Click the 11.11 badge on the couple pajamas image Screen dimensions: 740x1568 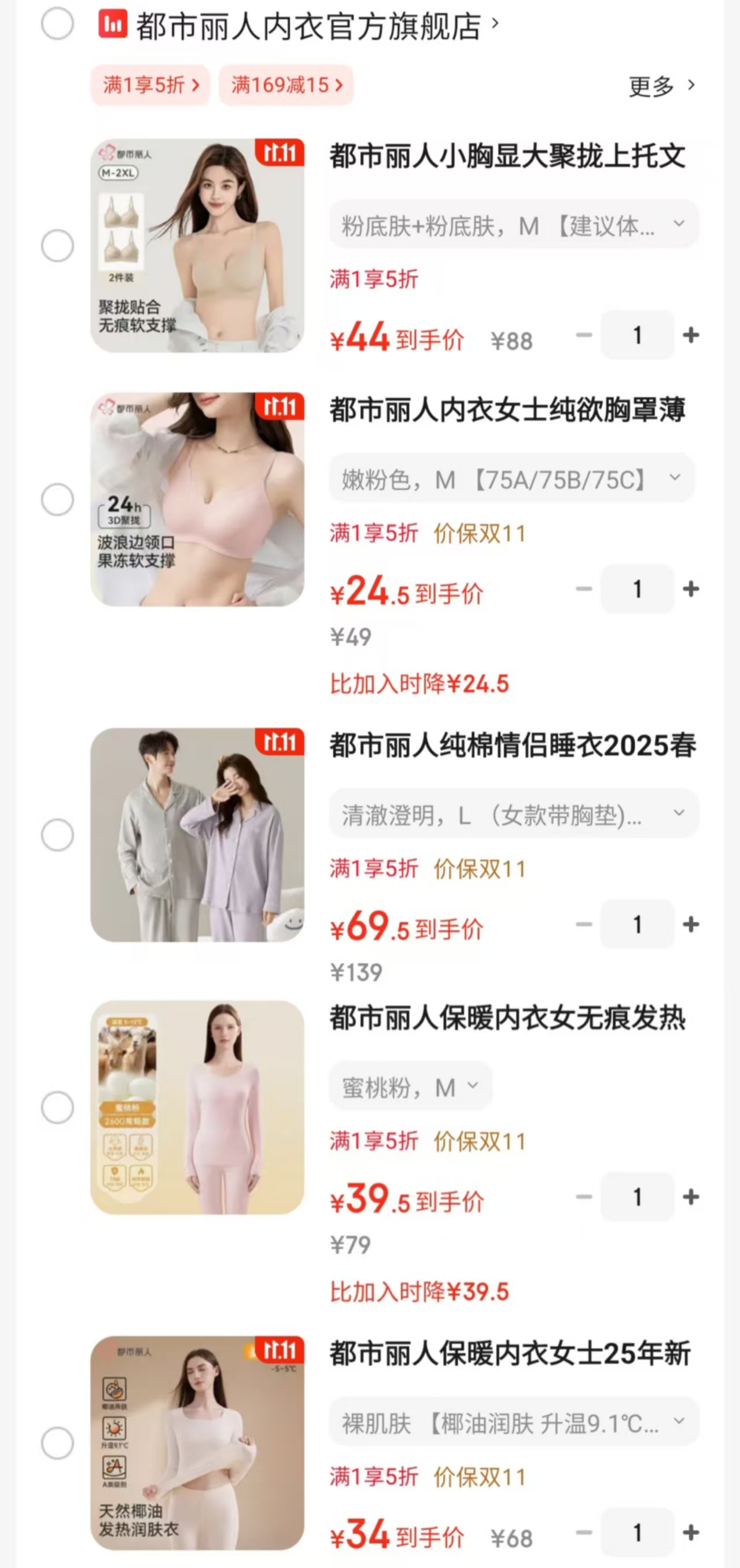281,744
